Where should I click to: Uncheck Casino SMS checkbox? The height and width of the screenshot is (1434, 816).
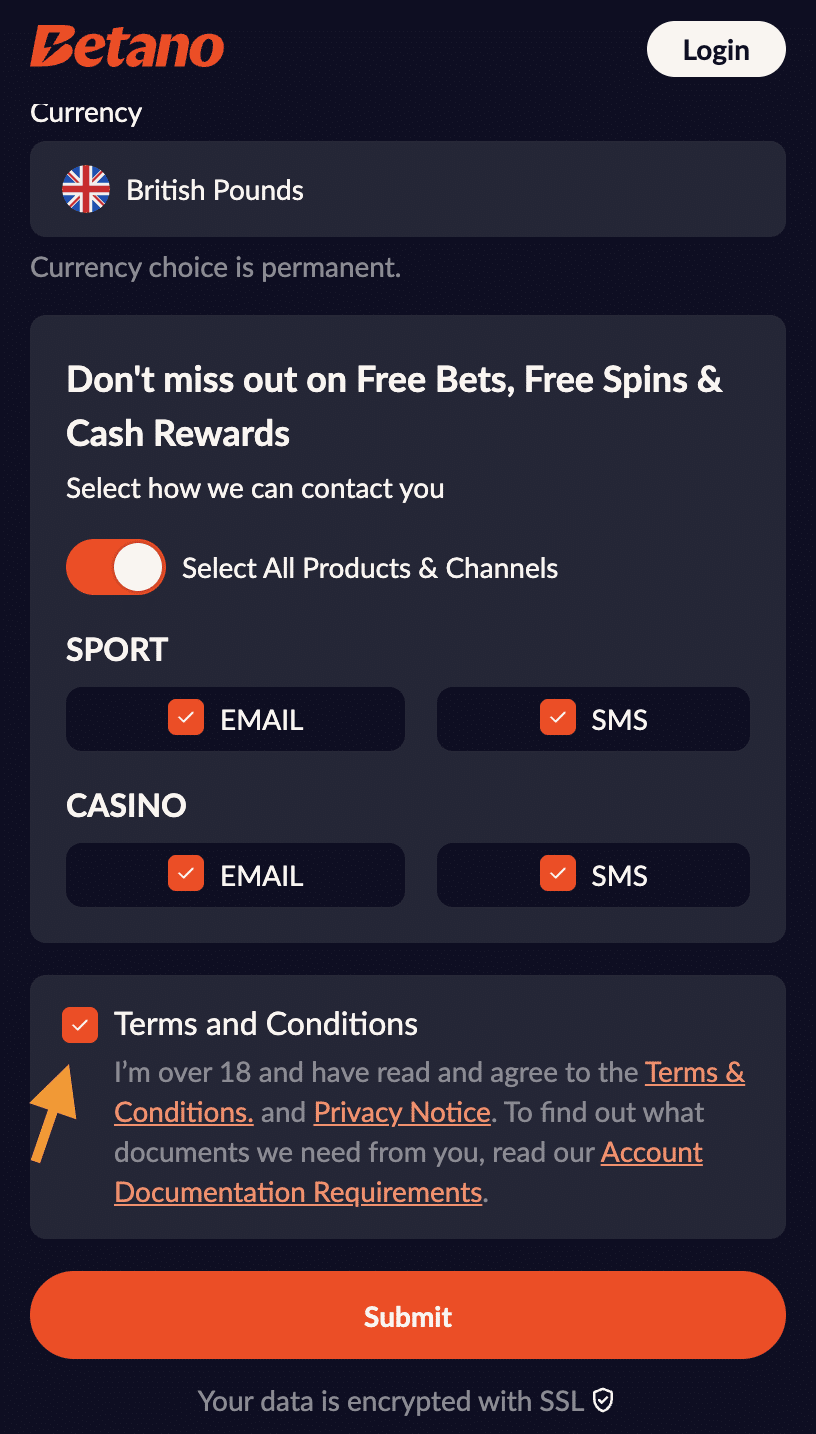pos(557,874)
